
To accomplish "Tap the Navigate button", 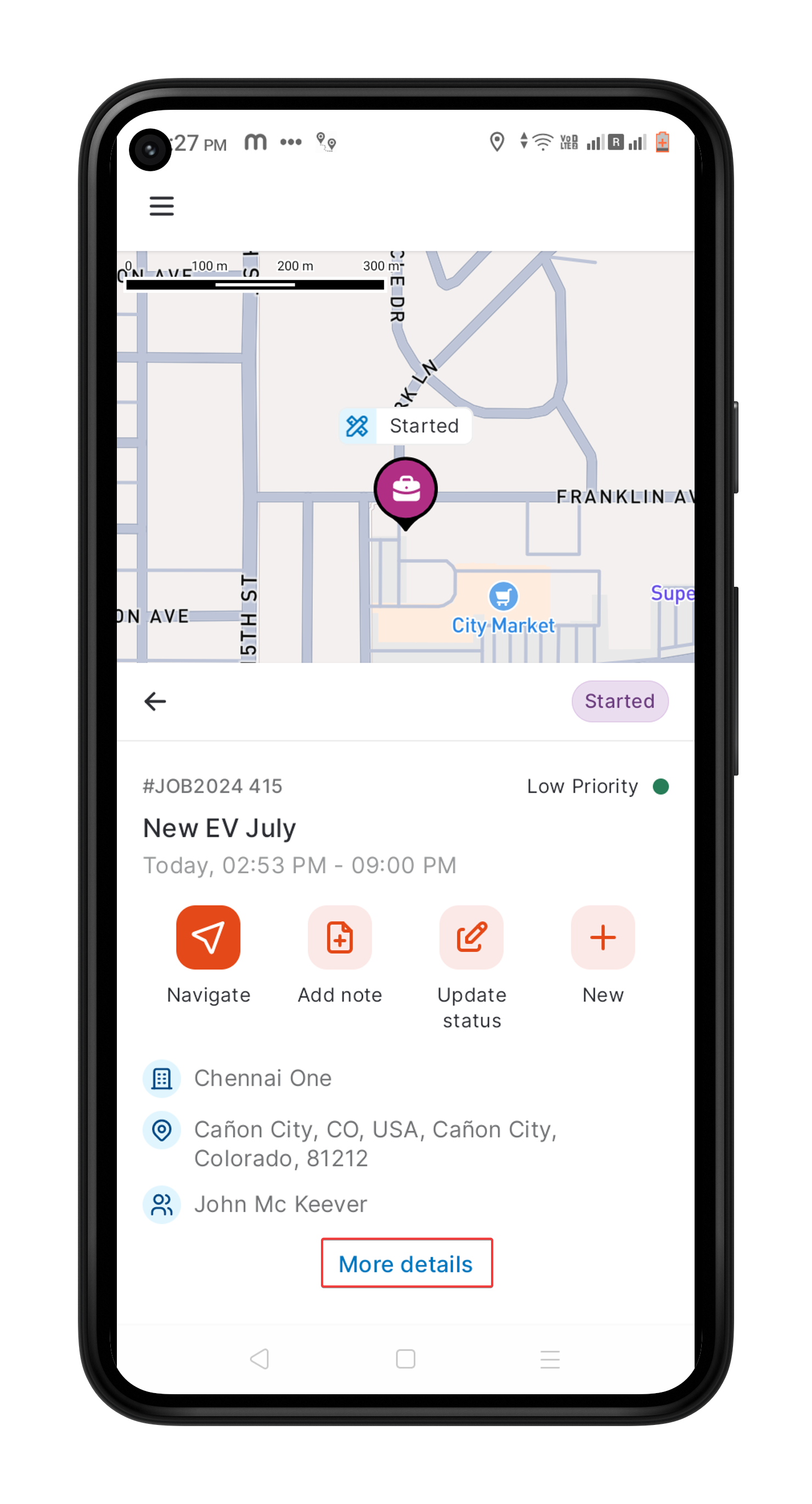I will [x=208, y=938].
